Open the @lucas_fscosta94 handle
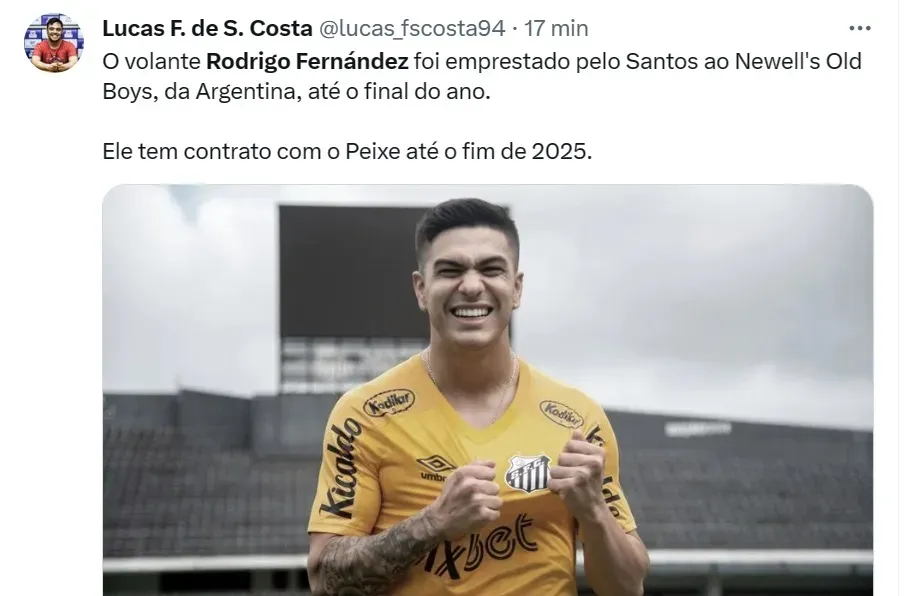The height and width of the screenshot is (596, 909). point(412,28)
